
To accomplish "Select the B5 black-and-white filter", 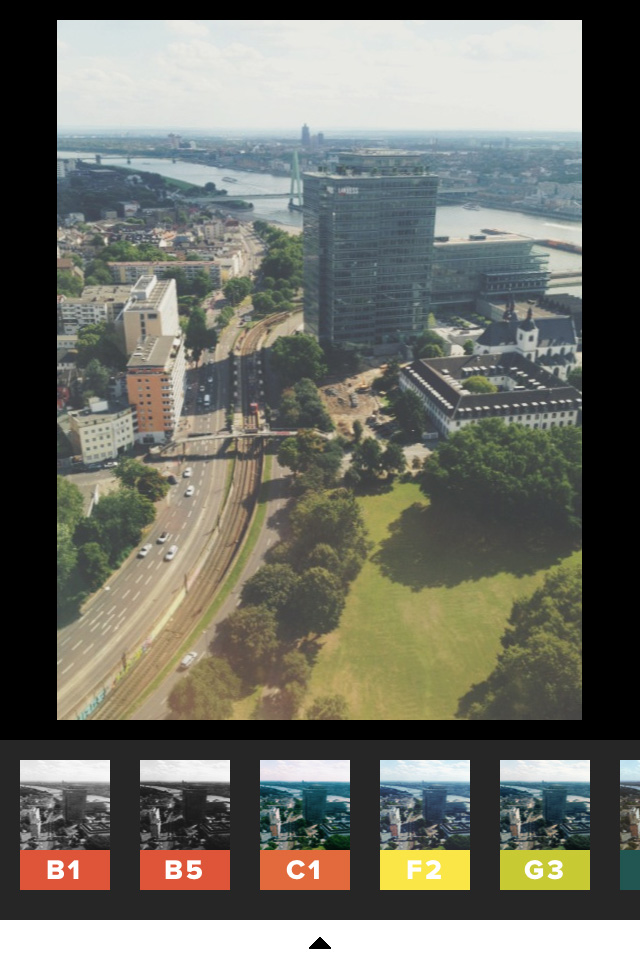I will point(185,825).
